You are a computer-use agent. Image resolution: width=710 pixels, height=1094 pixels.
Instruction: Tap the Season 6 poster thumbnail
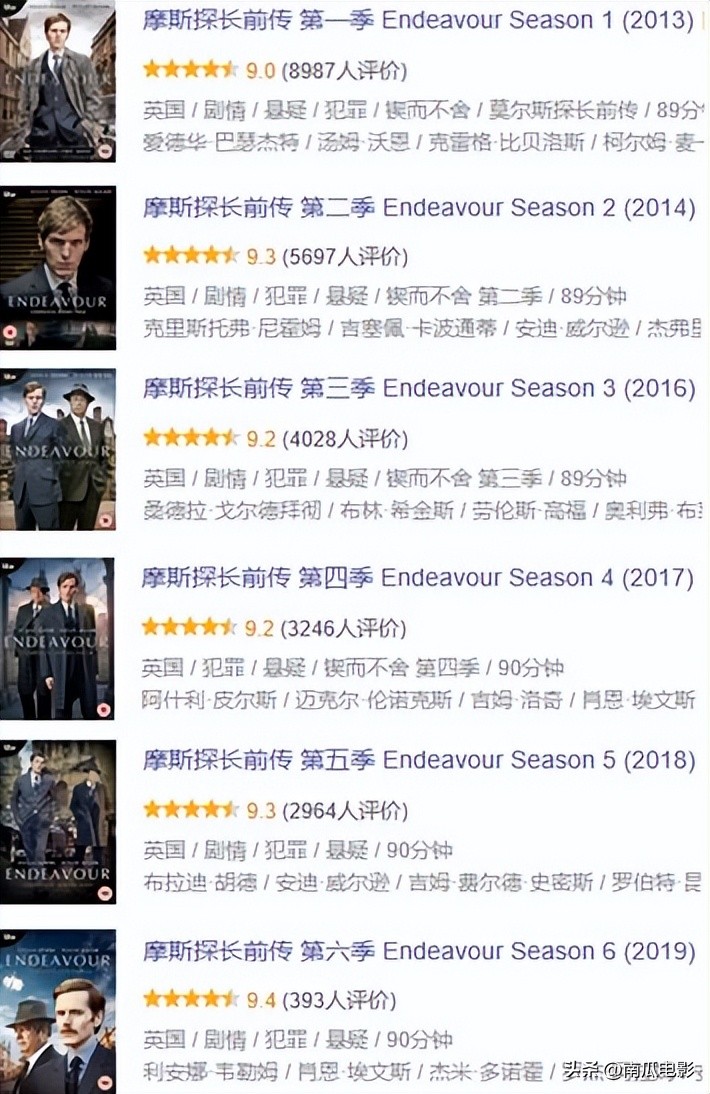pos(57,1012)
